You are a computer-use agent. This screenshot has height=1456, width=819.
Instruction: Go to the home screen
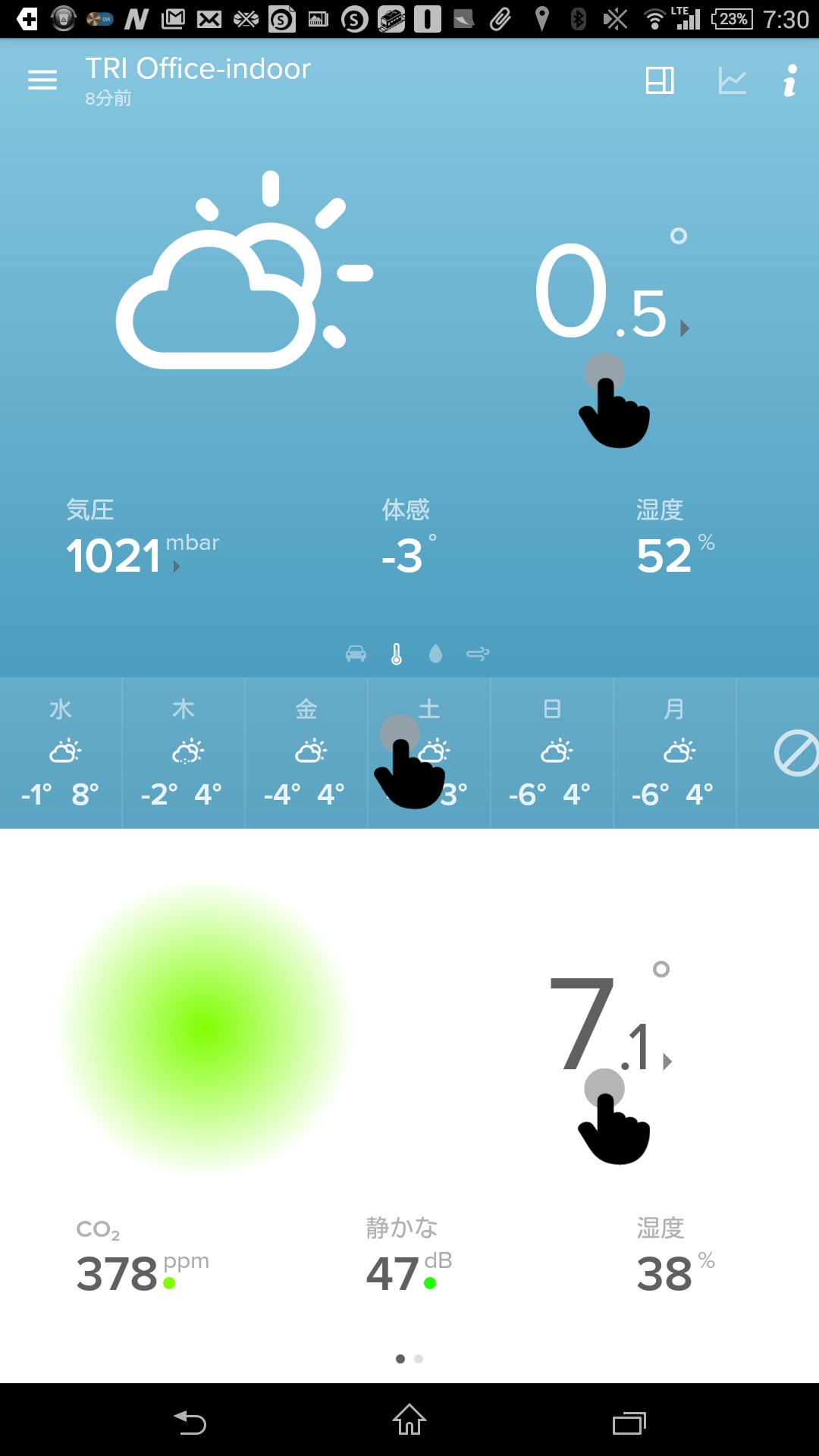click(409, 1420)
